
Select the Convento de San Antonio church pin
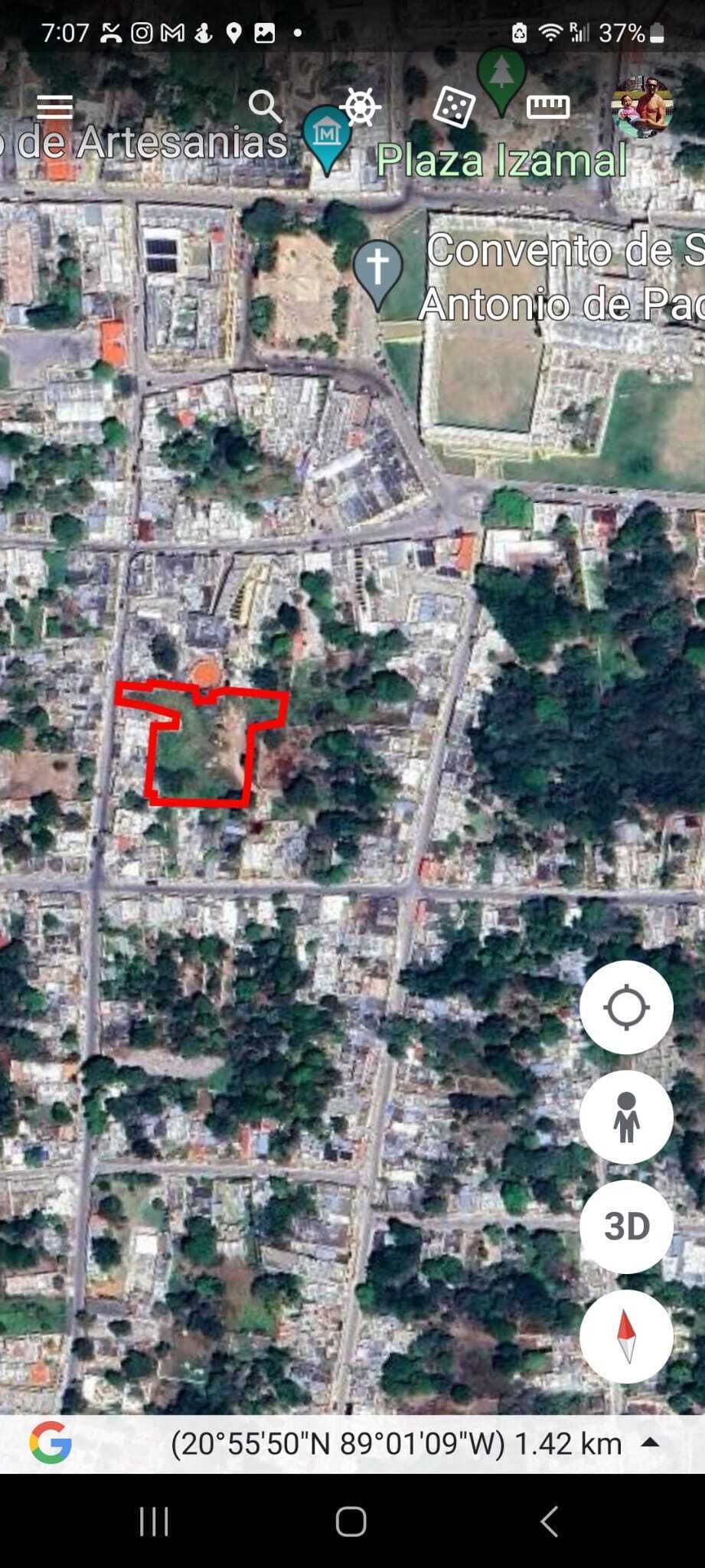(378, 269)
